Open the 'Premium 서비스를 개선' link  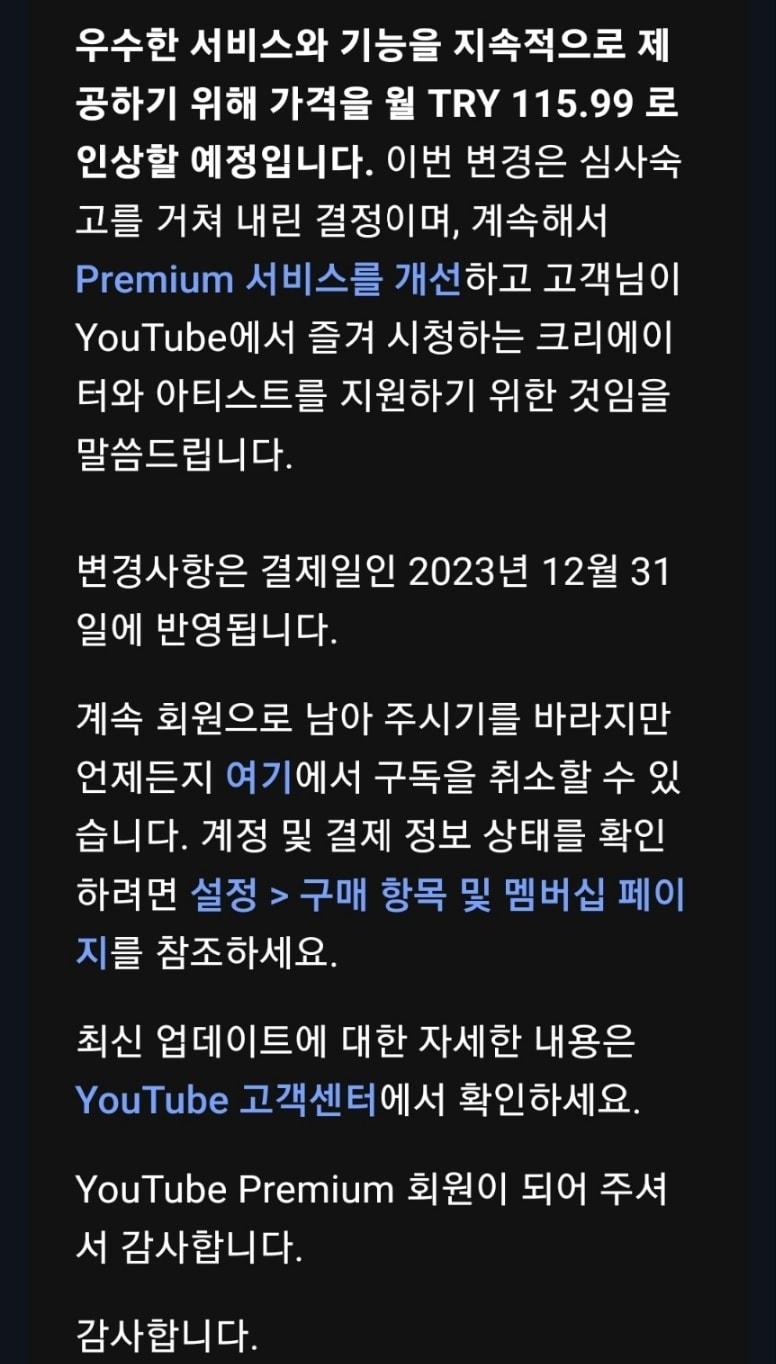[268, 279]
